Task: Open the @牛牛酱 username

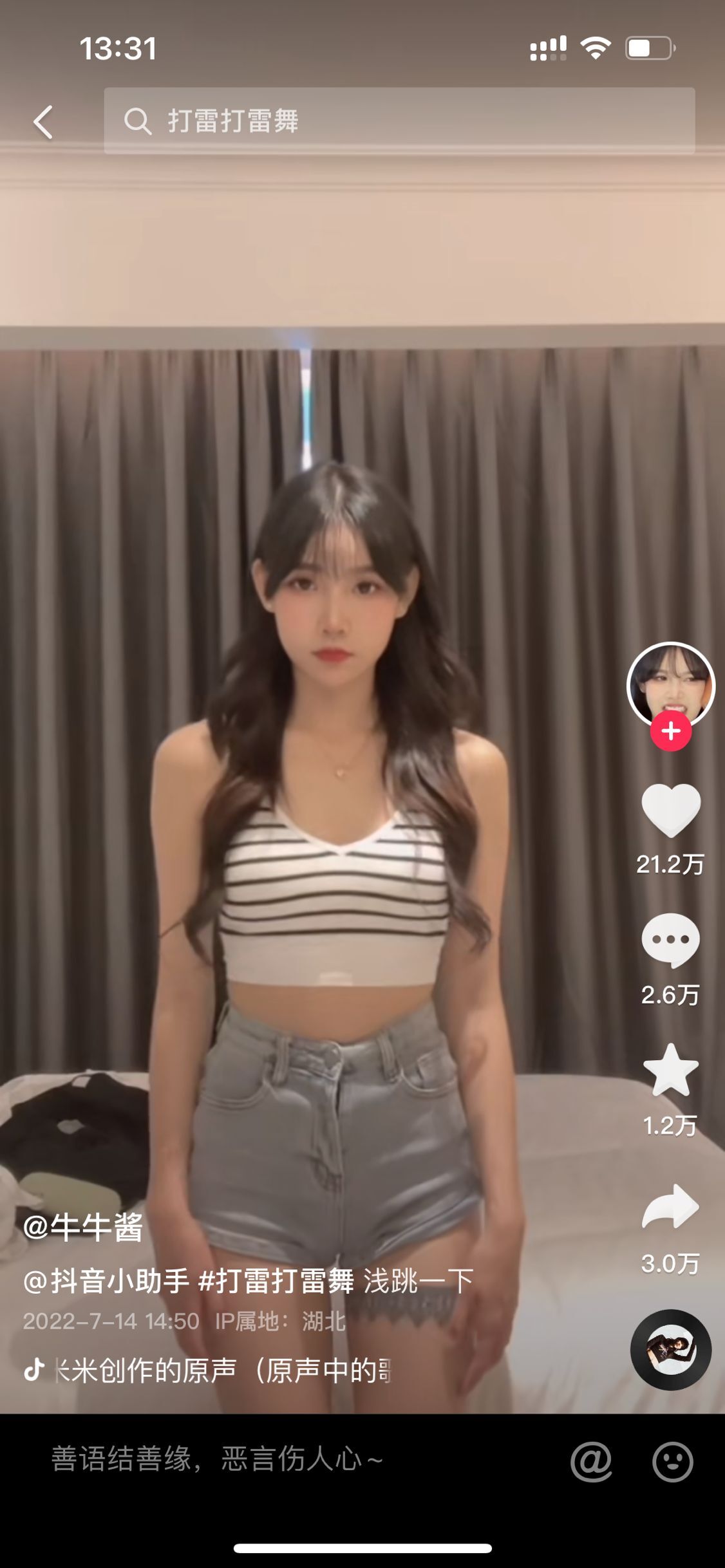Action: (x=83, y=1228)
